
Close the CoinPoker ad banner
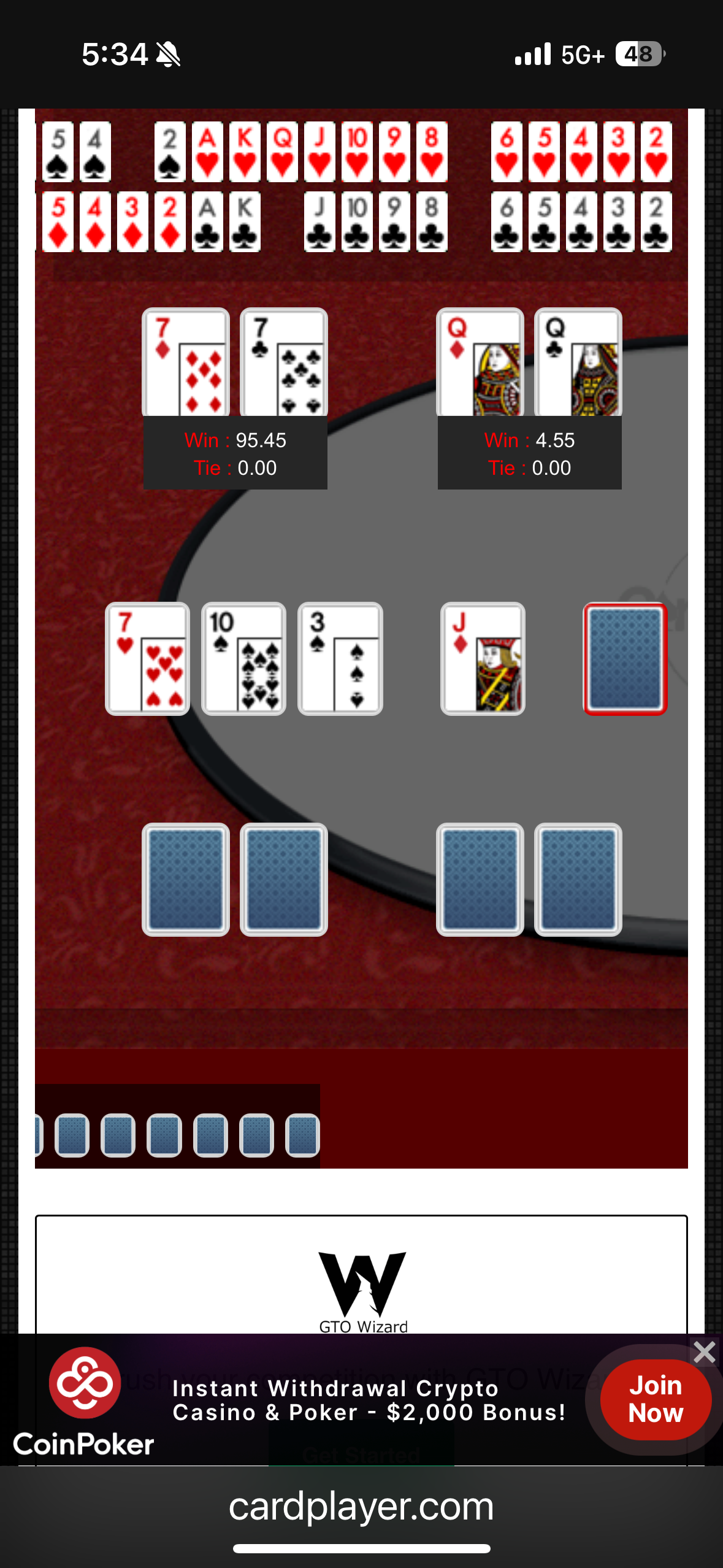(704, 1352)
